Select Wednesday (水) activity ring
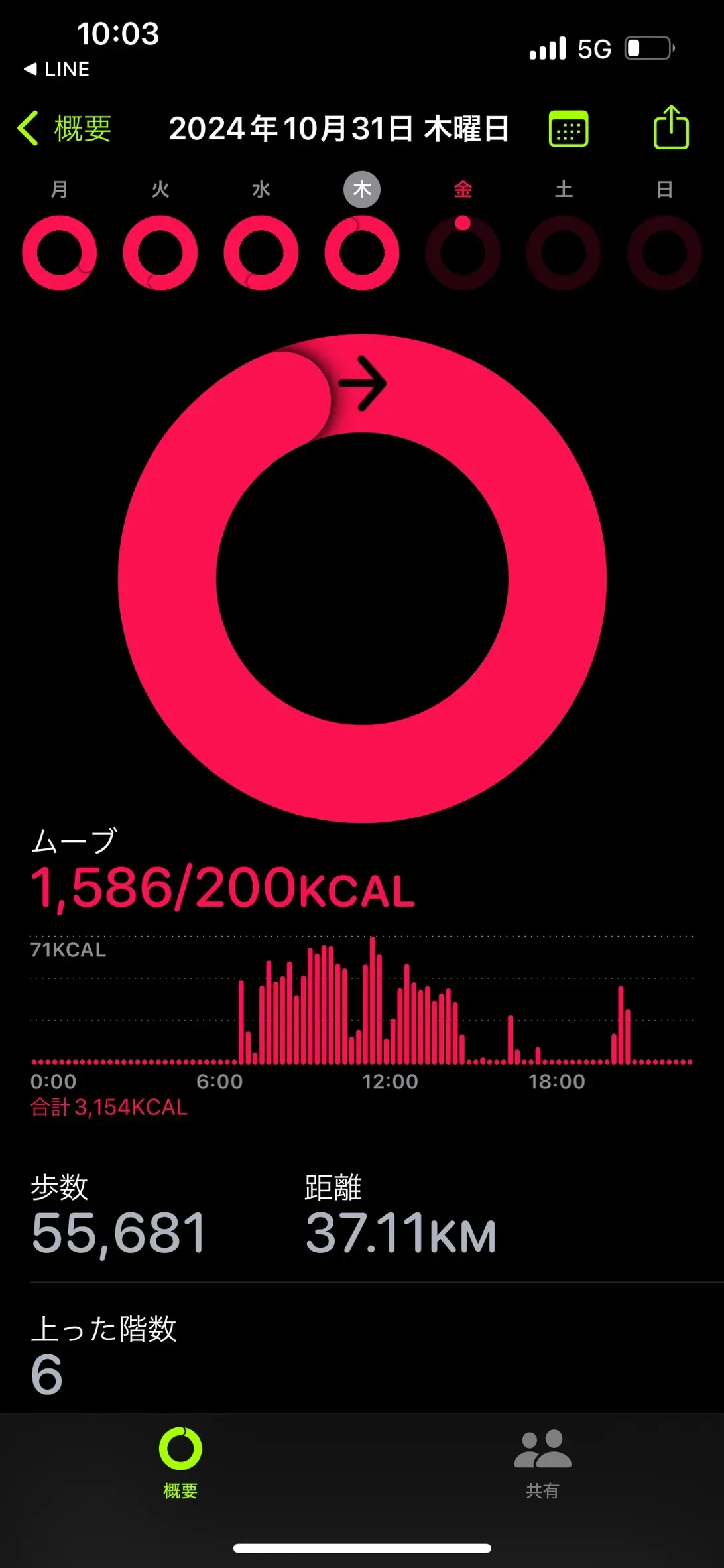This screenshot has height=1568, width=724. [261, 253]
